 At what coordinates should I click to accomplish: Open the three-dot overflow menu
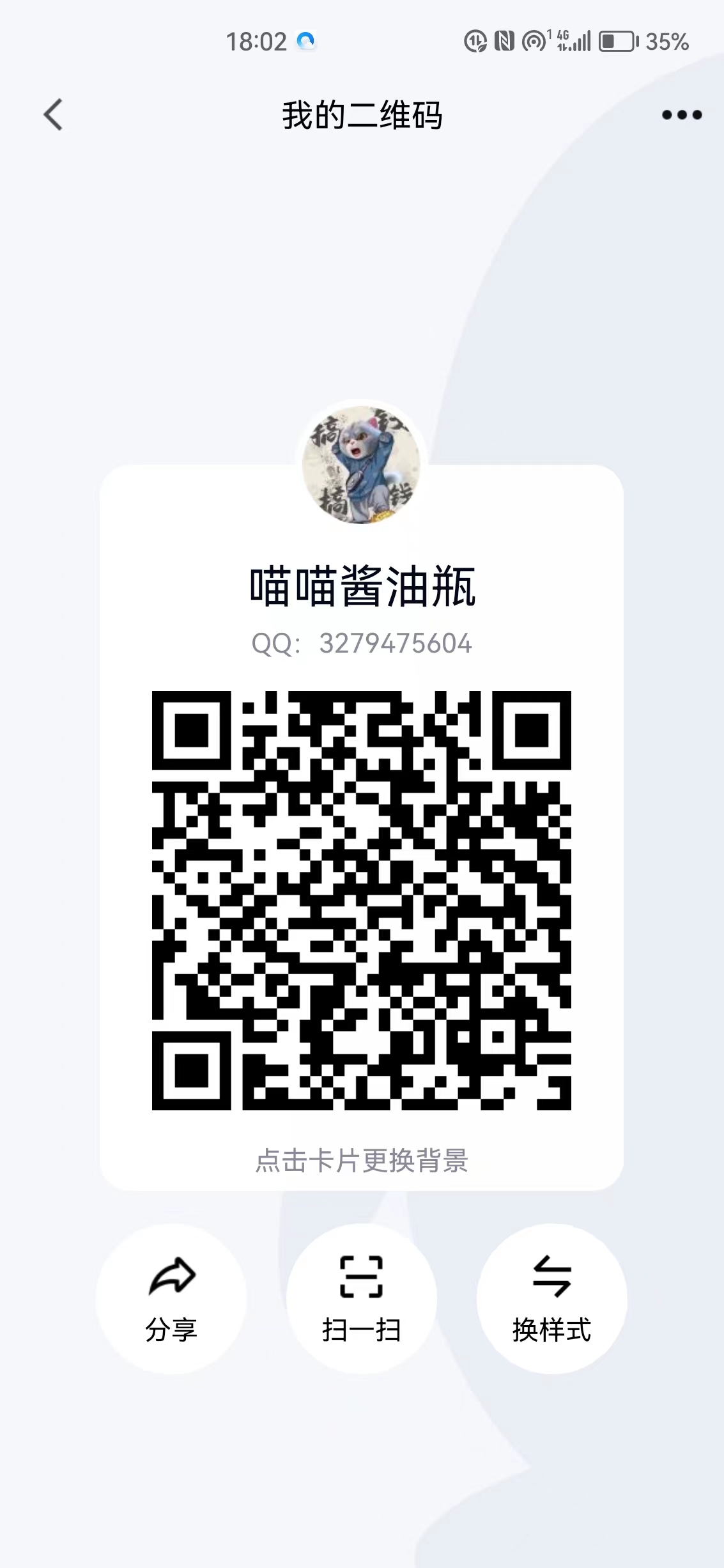[681, 115]
